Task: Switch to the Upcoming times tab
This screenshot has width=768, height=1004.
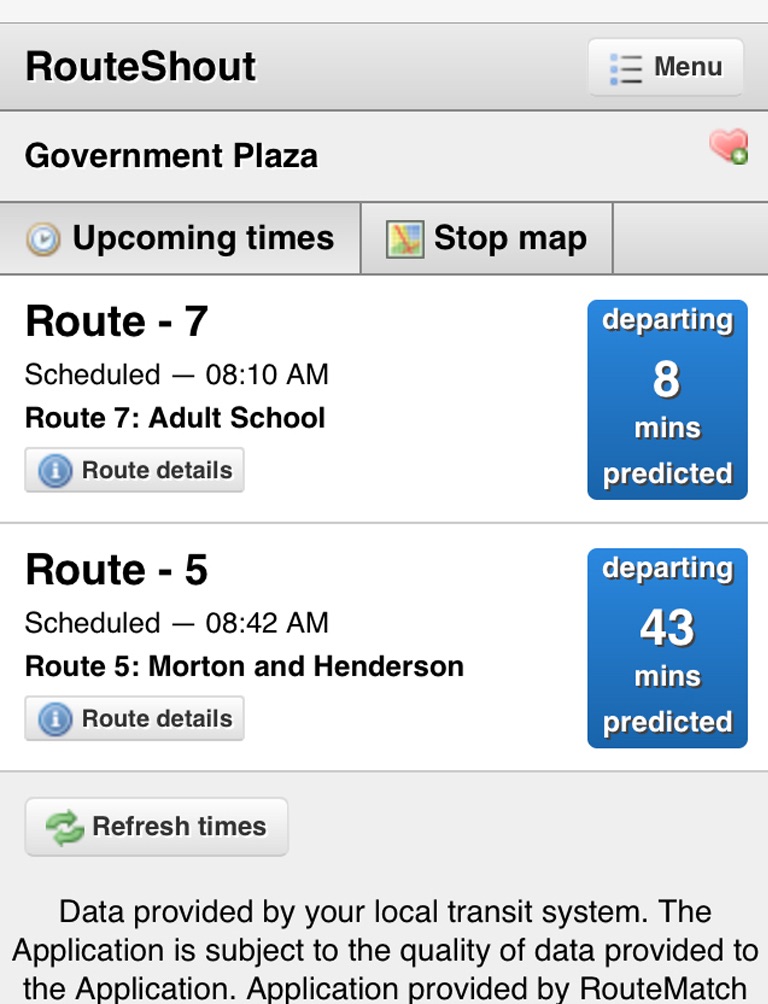Action: (180, 238)
